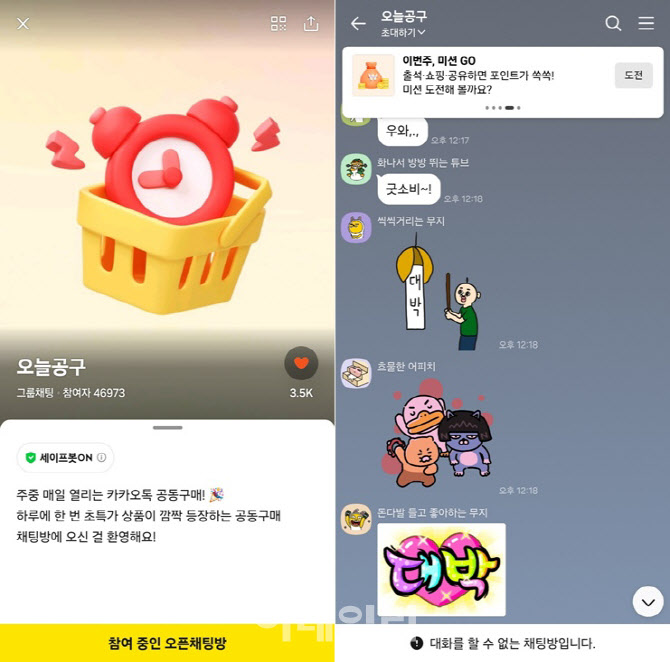Go back from the 오늘공구 chat
This screenshot has width=670, height=662.
click(x=358, y=24)
